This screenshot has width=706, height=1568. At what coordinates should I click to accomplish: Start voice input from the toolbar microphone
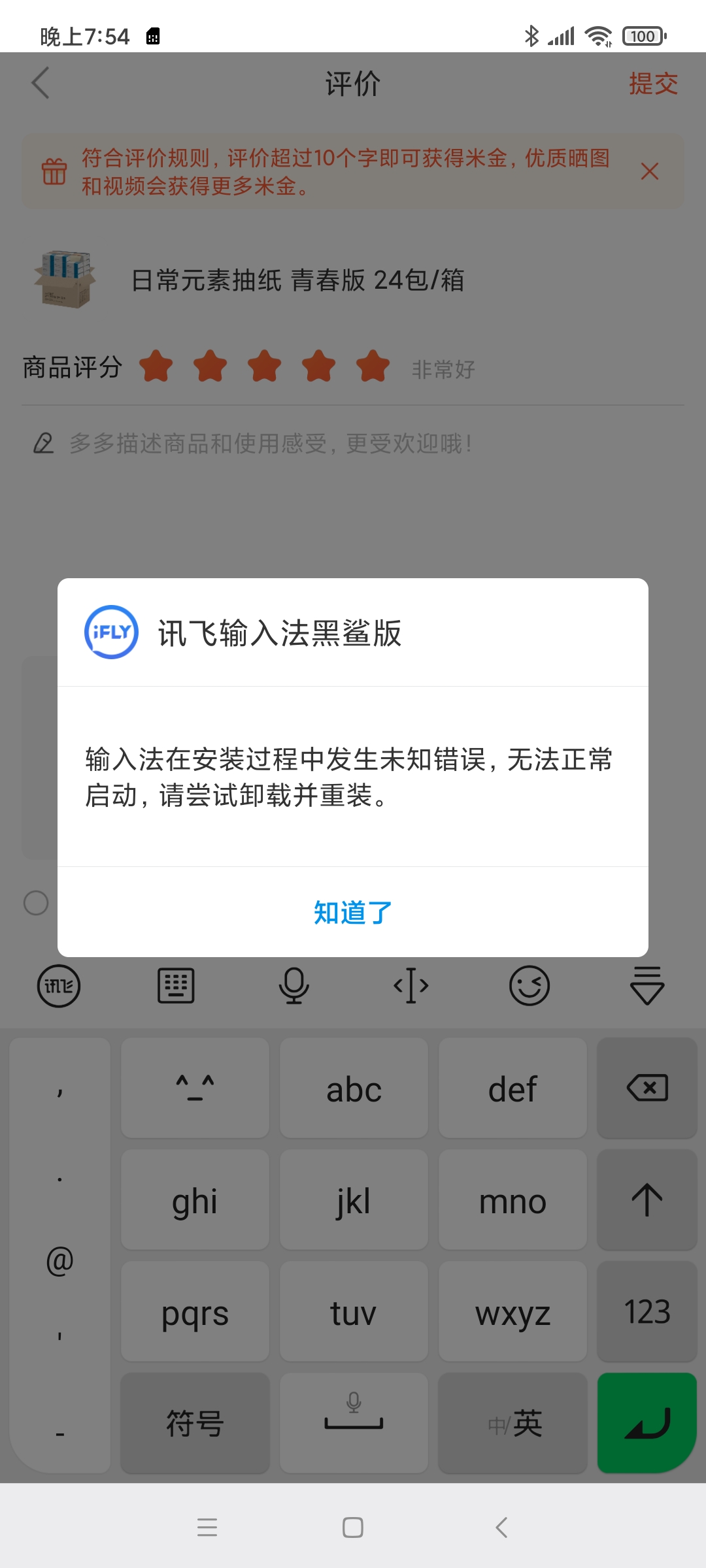coord(294,986)
